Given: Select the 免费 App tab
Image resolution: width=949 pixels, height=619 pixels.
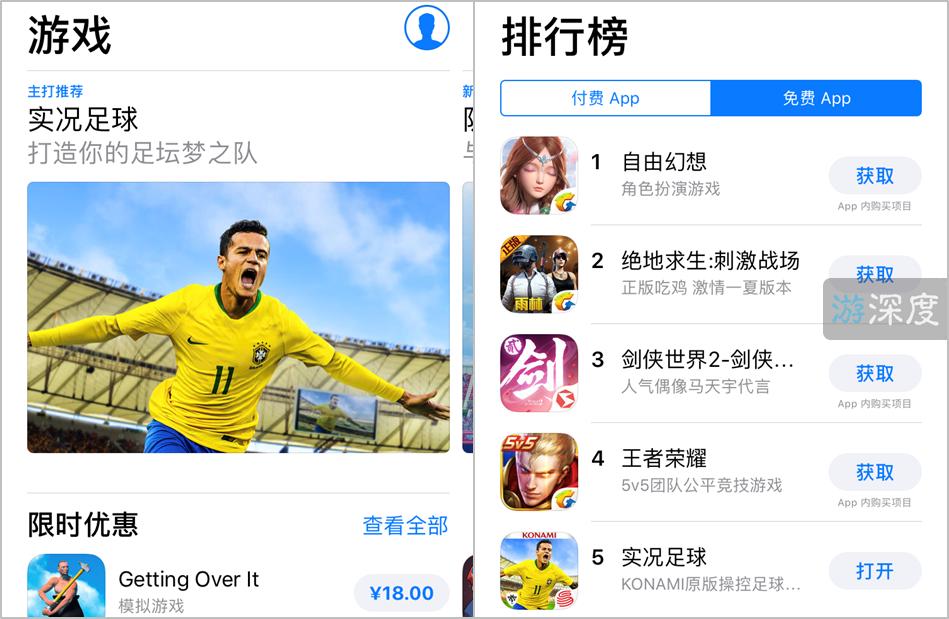Looking at the screenshot, I should pyautogui.click(x=816, y=98).
